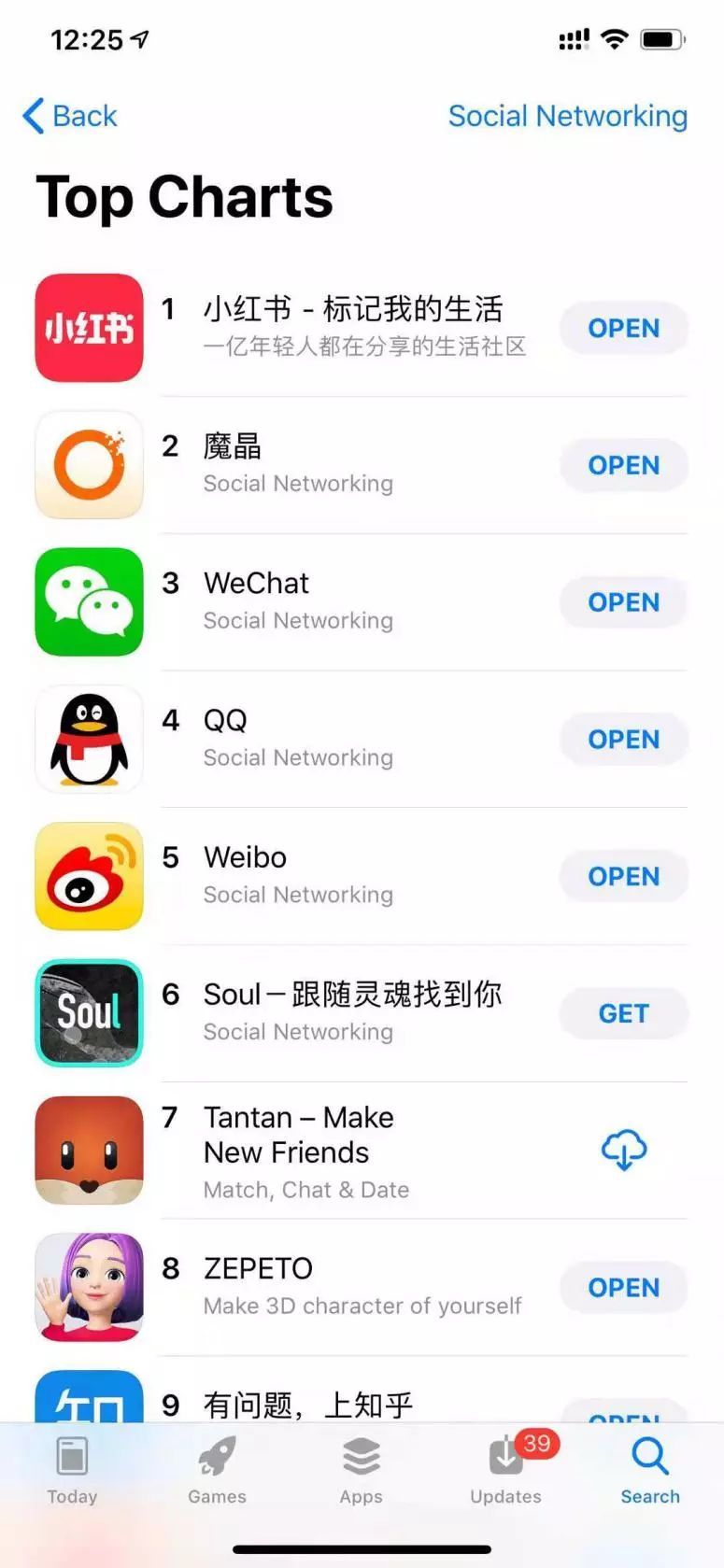
Task: Open the 有问题，上知乎 app listing
Action: click(308, 1404)
